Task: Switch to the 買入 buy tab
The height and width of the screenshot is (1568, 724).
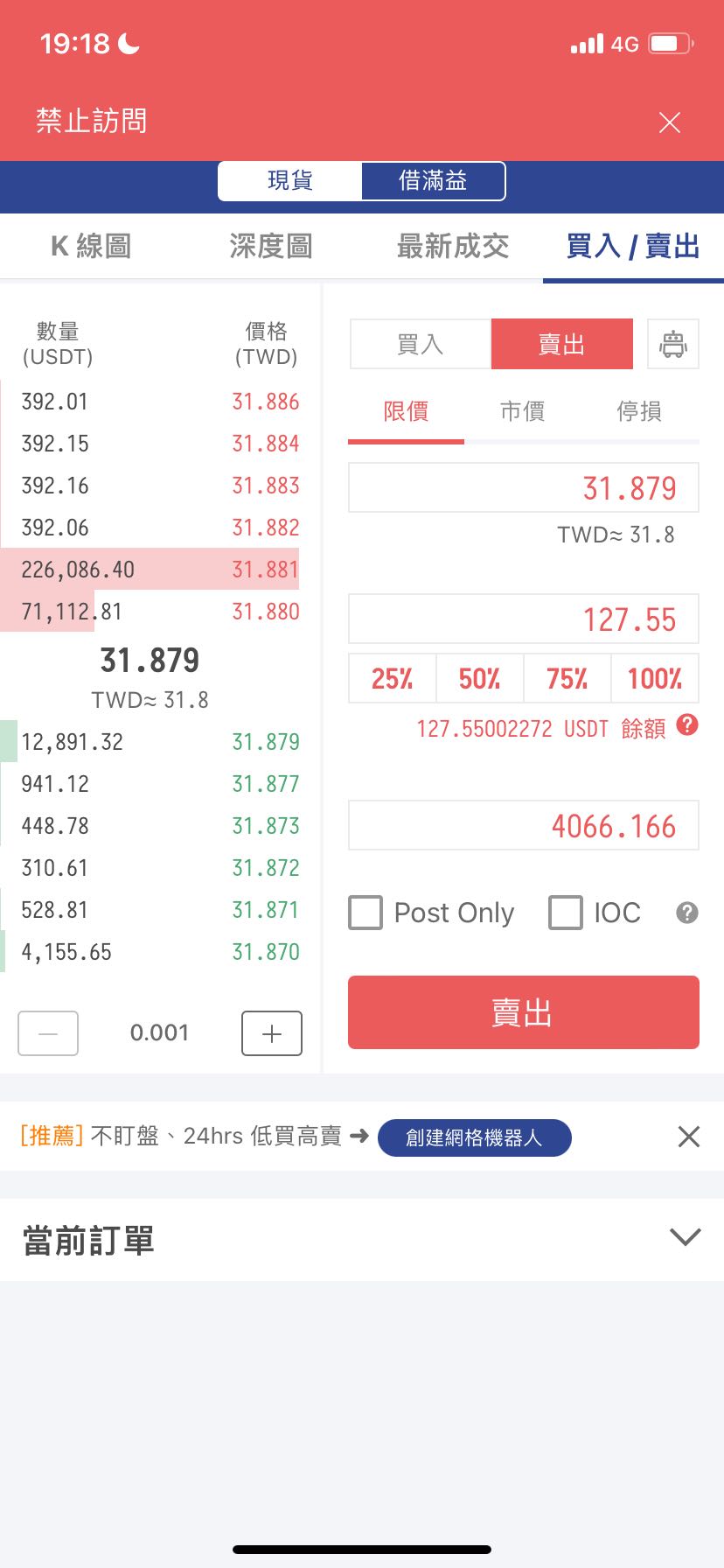Action: coord(421,344)
